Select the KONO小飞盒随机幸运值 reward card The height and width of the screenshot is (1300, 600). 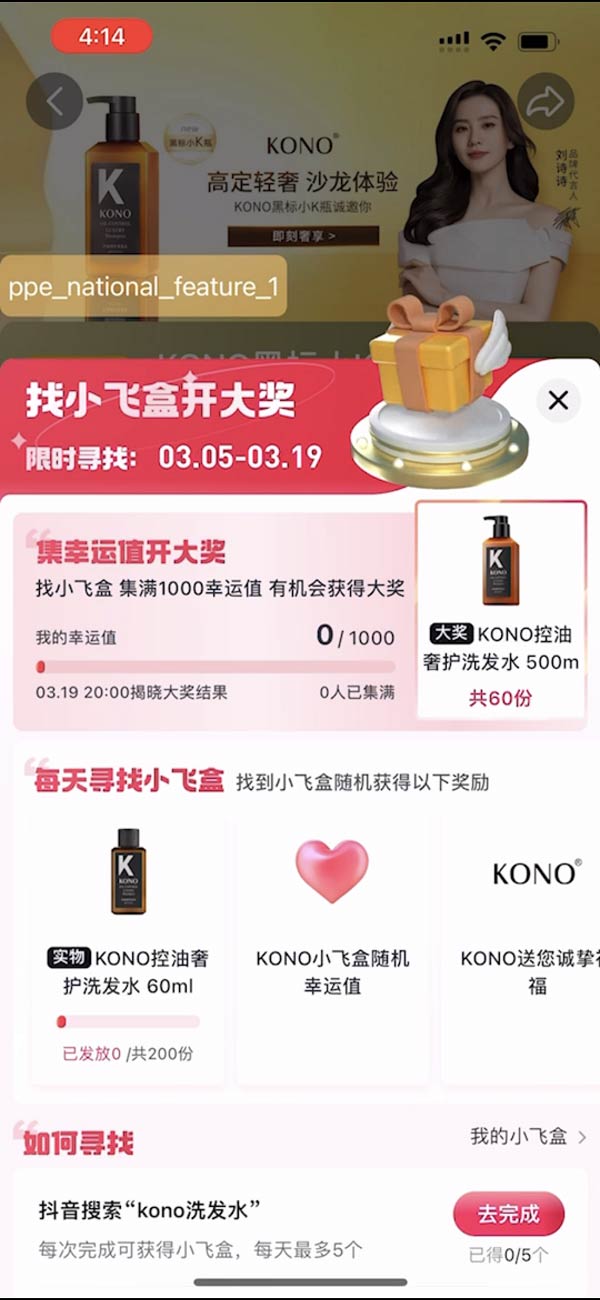[331, 950]
